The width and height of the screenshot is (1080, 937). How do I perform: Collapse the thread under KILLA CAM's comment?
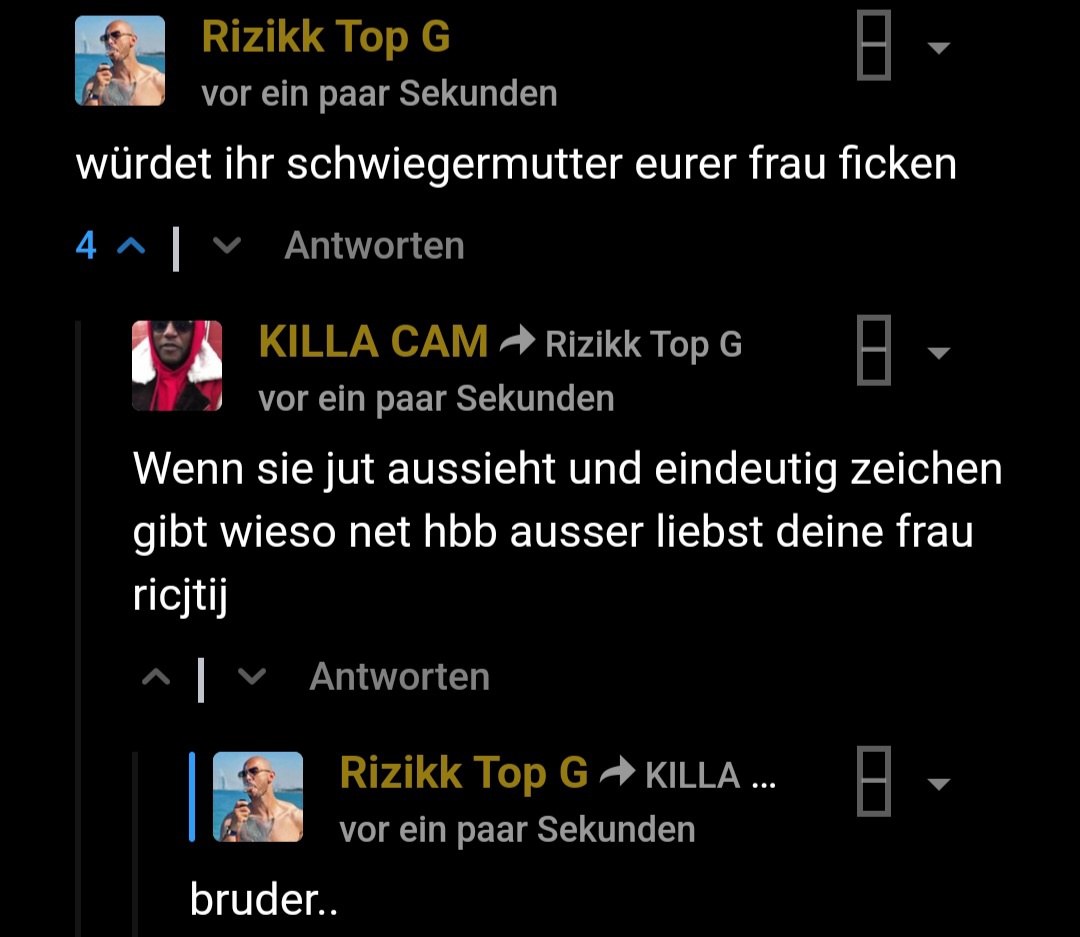coord(873,351)
